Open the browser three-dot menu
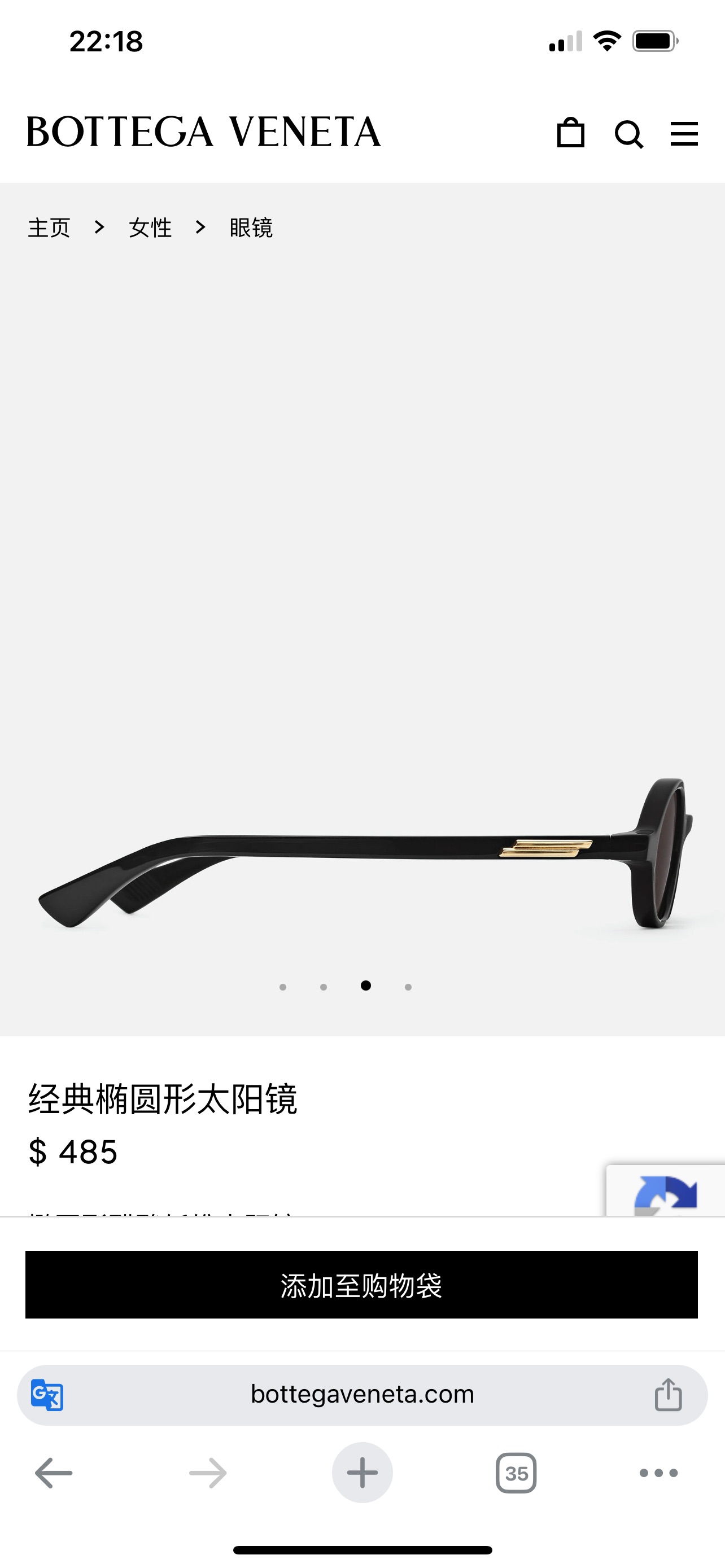Image resolution: width=725 pixels, height=1568 pixels. 658,1473
